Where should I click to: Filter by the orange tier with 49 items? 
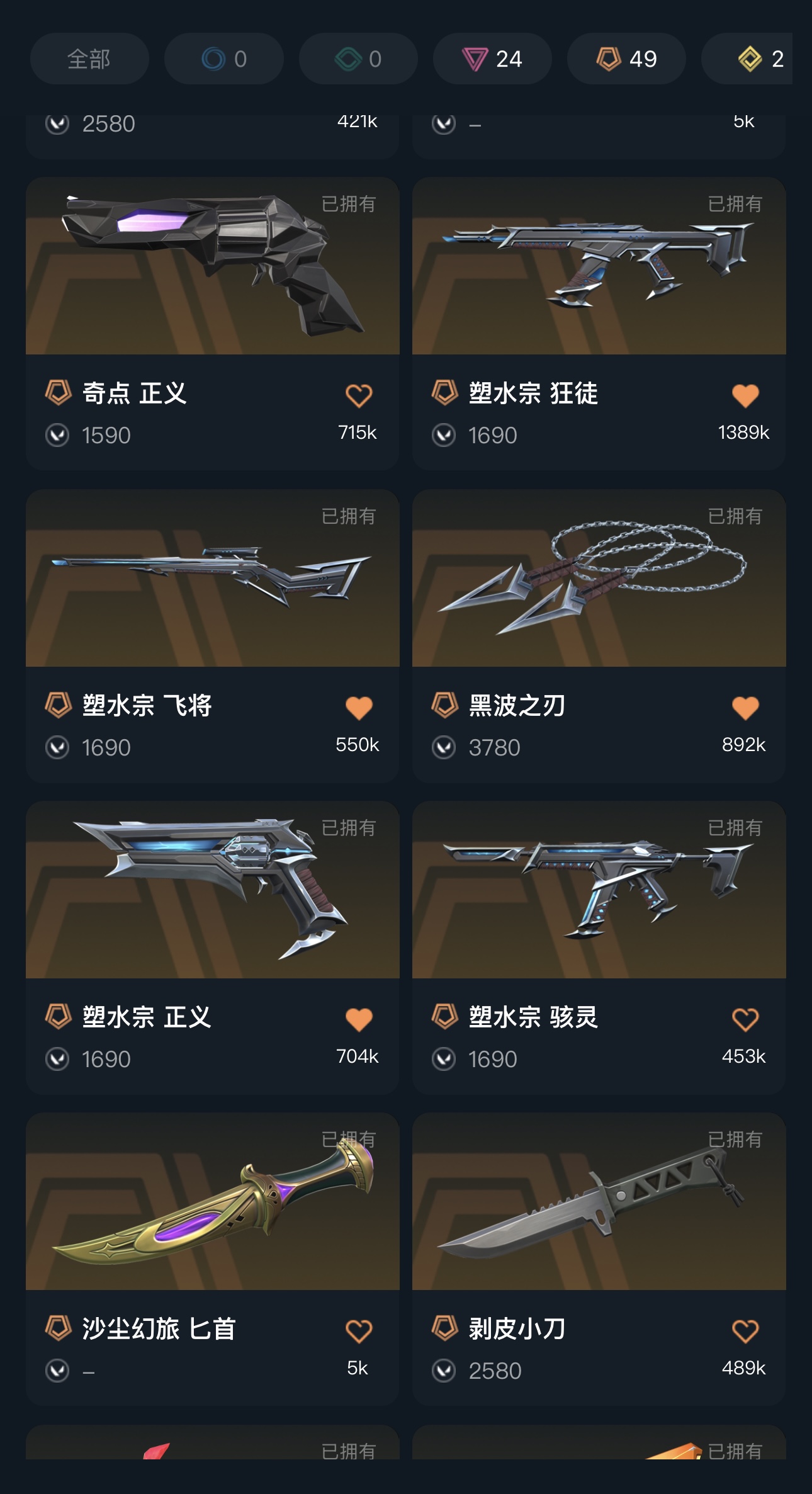tap(626, 59)
